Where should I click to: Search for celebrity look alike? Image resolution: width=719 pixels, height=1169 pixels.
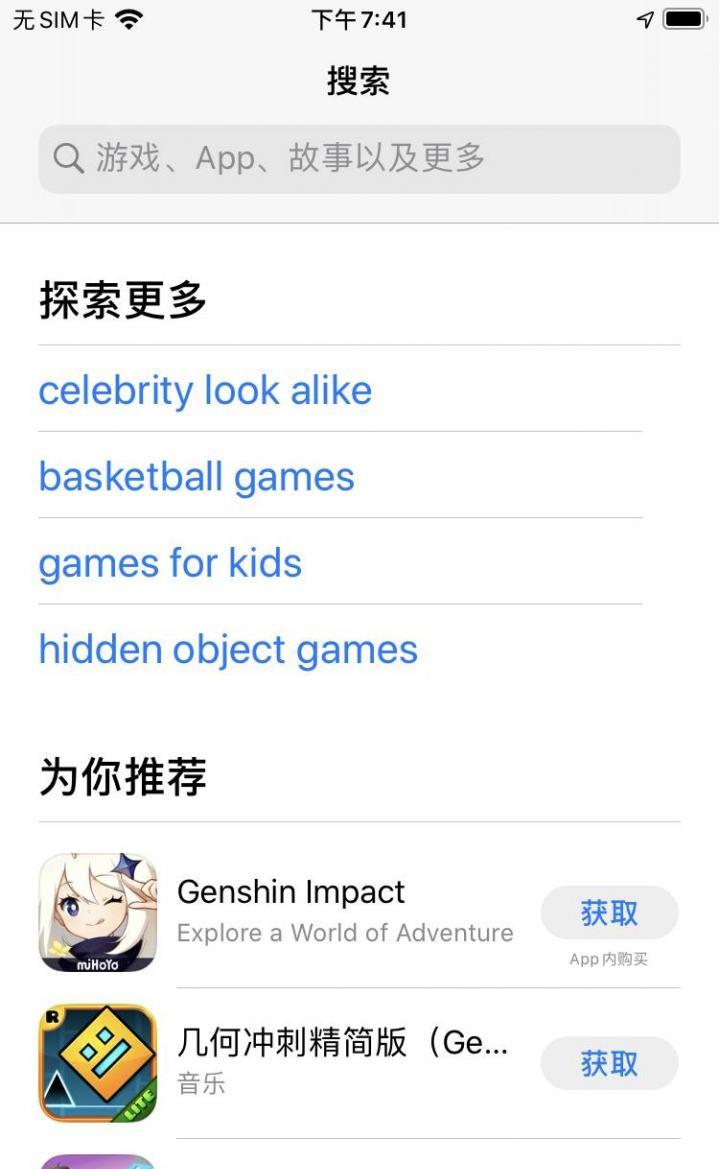pos(205,390)
